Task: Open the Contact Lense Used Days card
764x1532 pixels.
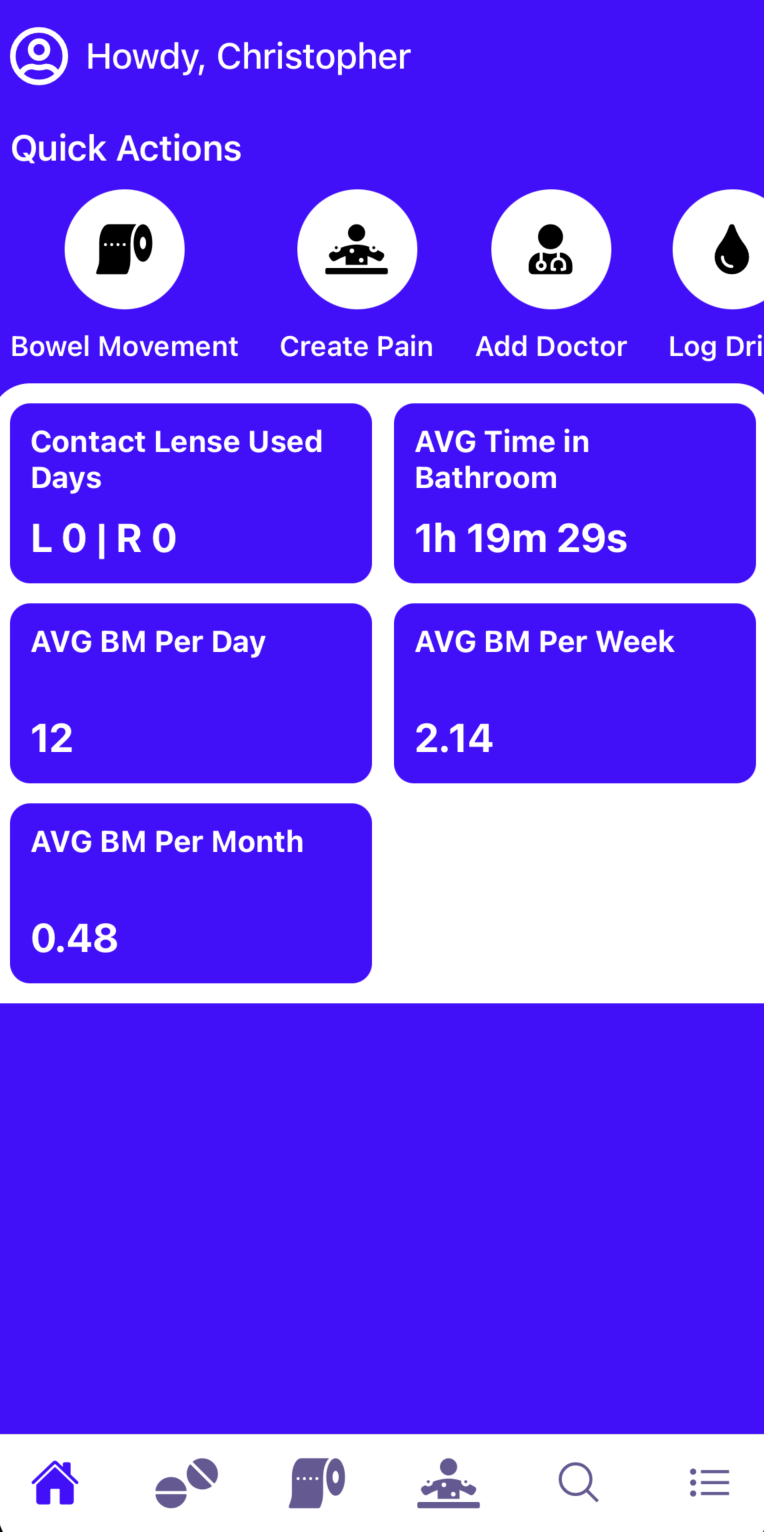Action: tap(191, 493)
